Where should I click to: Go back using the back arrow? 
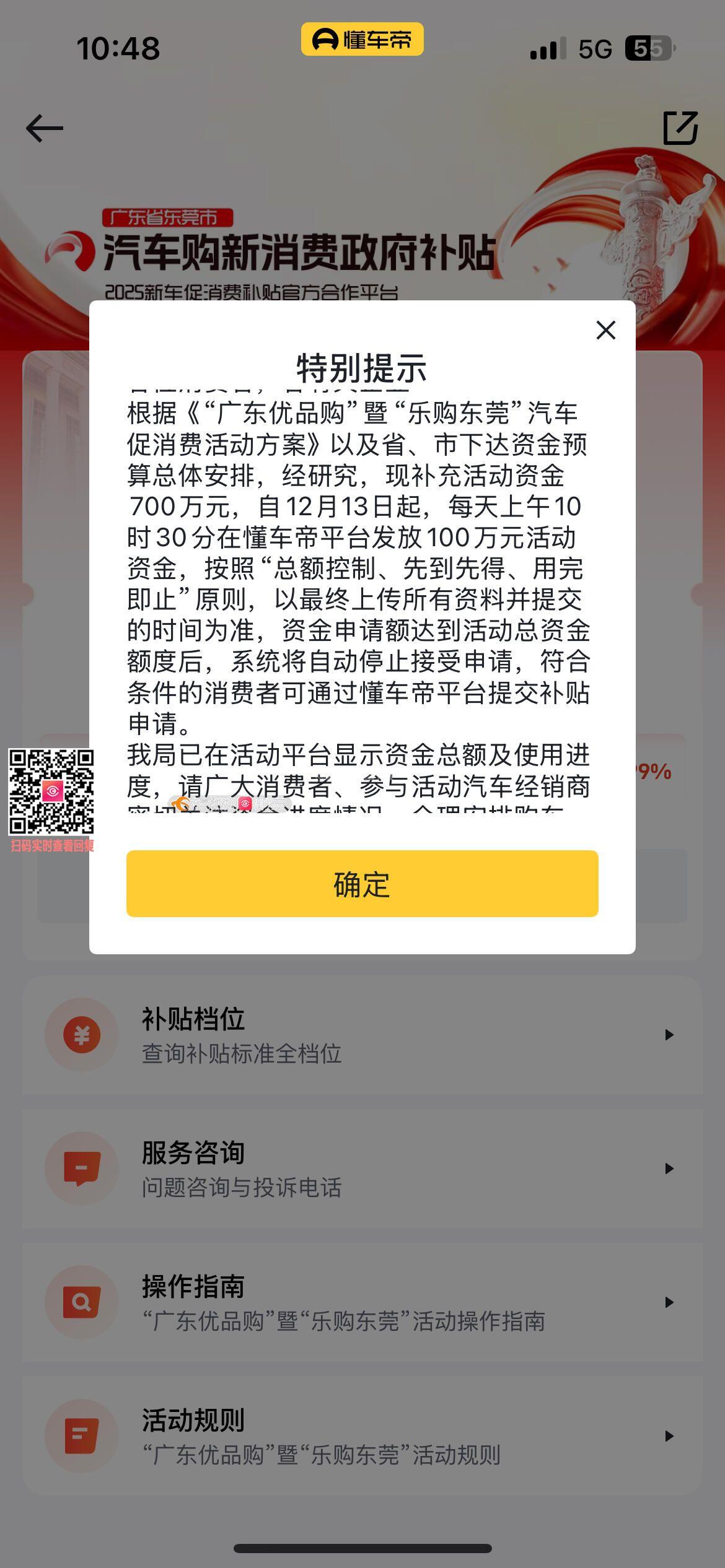tap(45, 128)
